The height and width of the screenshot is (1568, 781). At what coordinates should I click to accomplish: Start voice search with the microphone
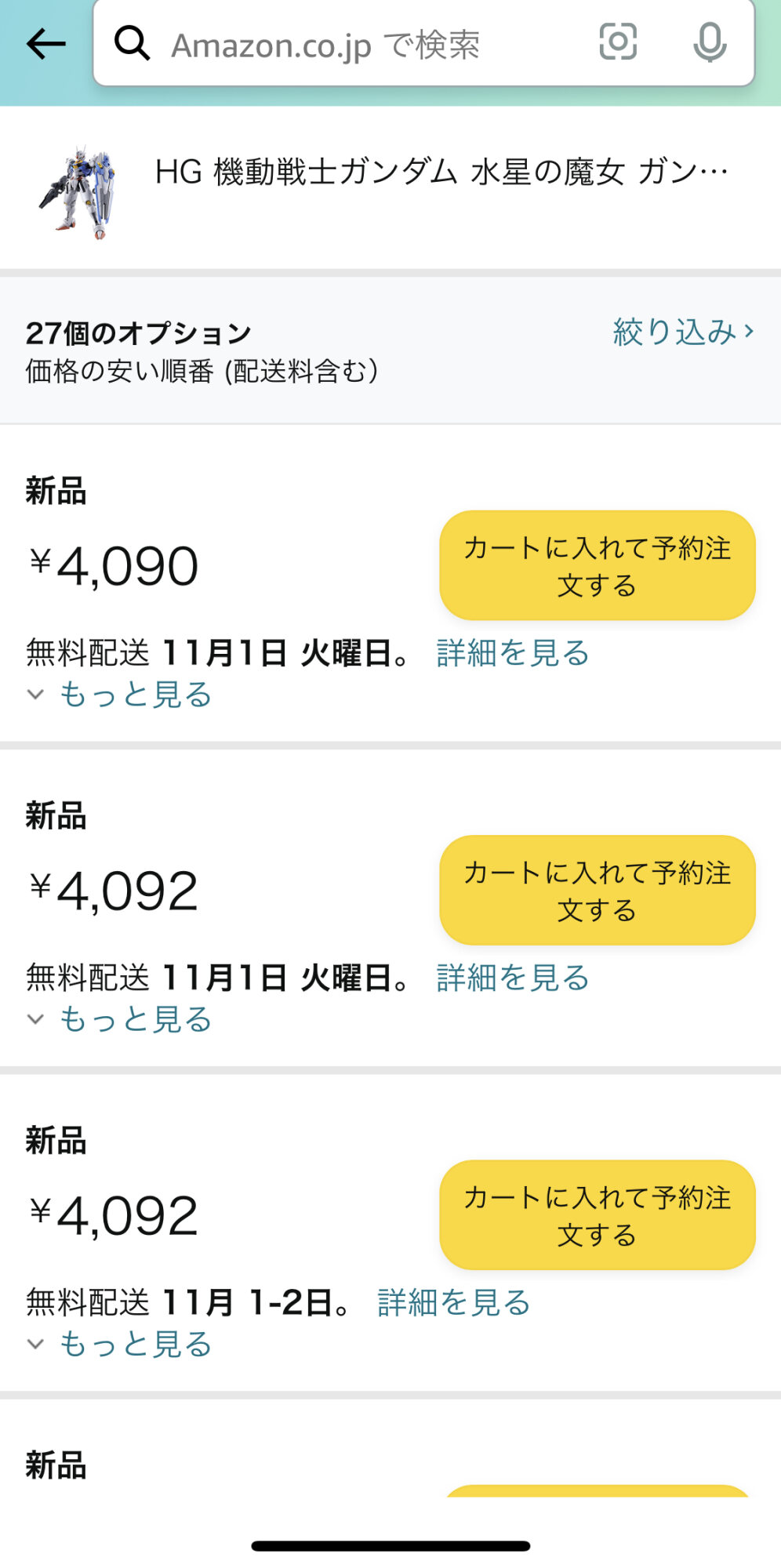710,43
